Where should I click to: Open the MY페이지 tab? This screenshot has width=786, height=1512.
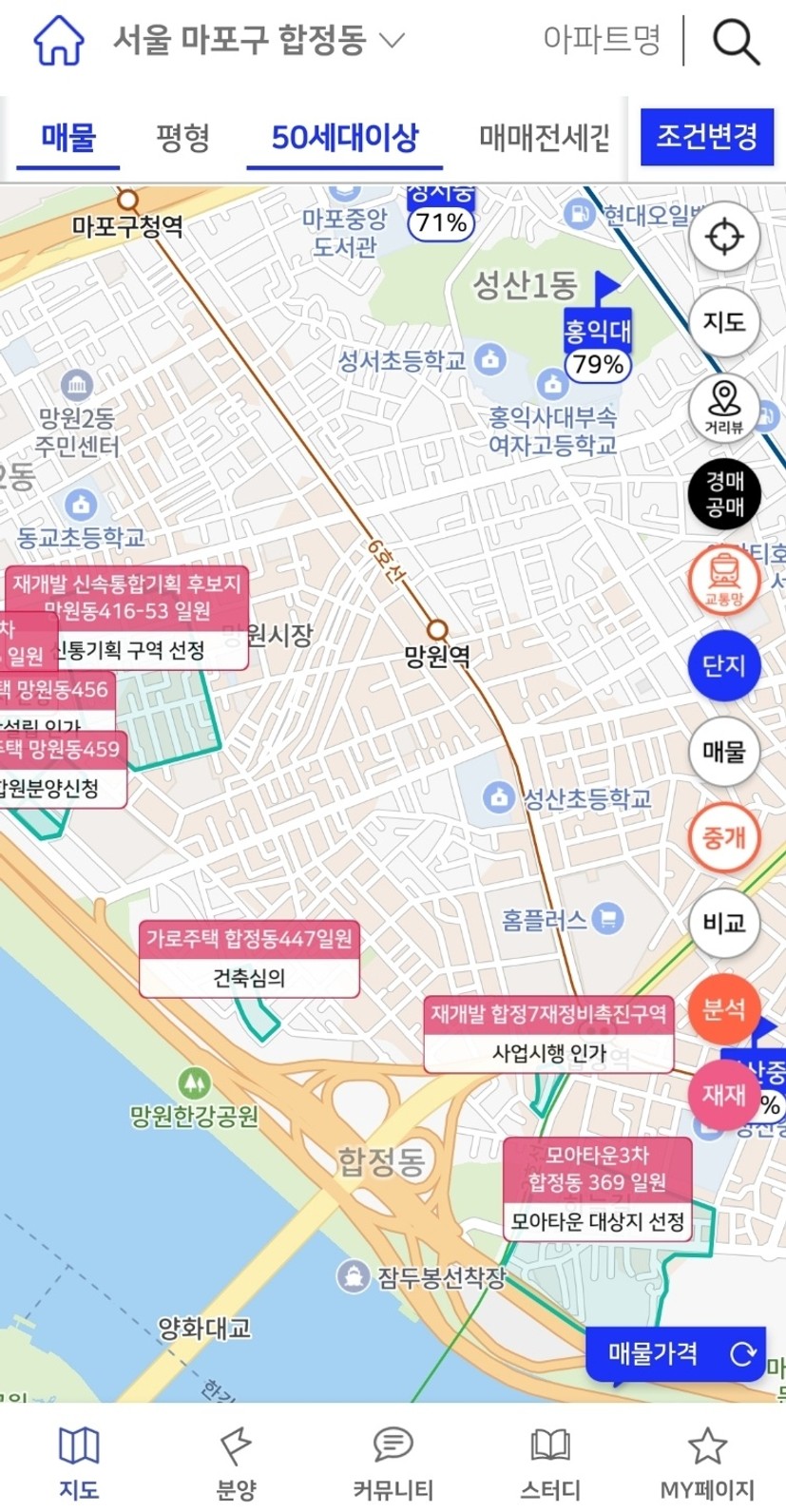click(707, 1462)
